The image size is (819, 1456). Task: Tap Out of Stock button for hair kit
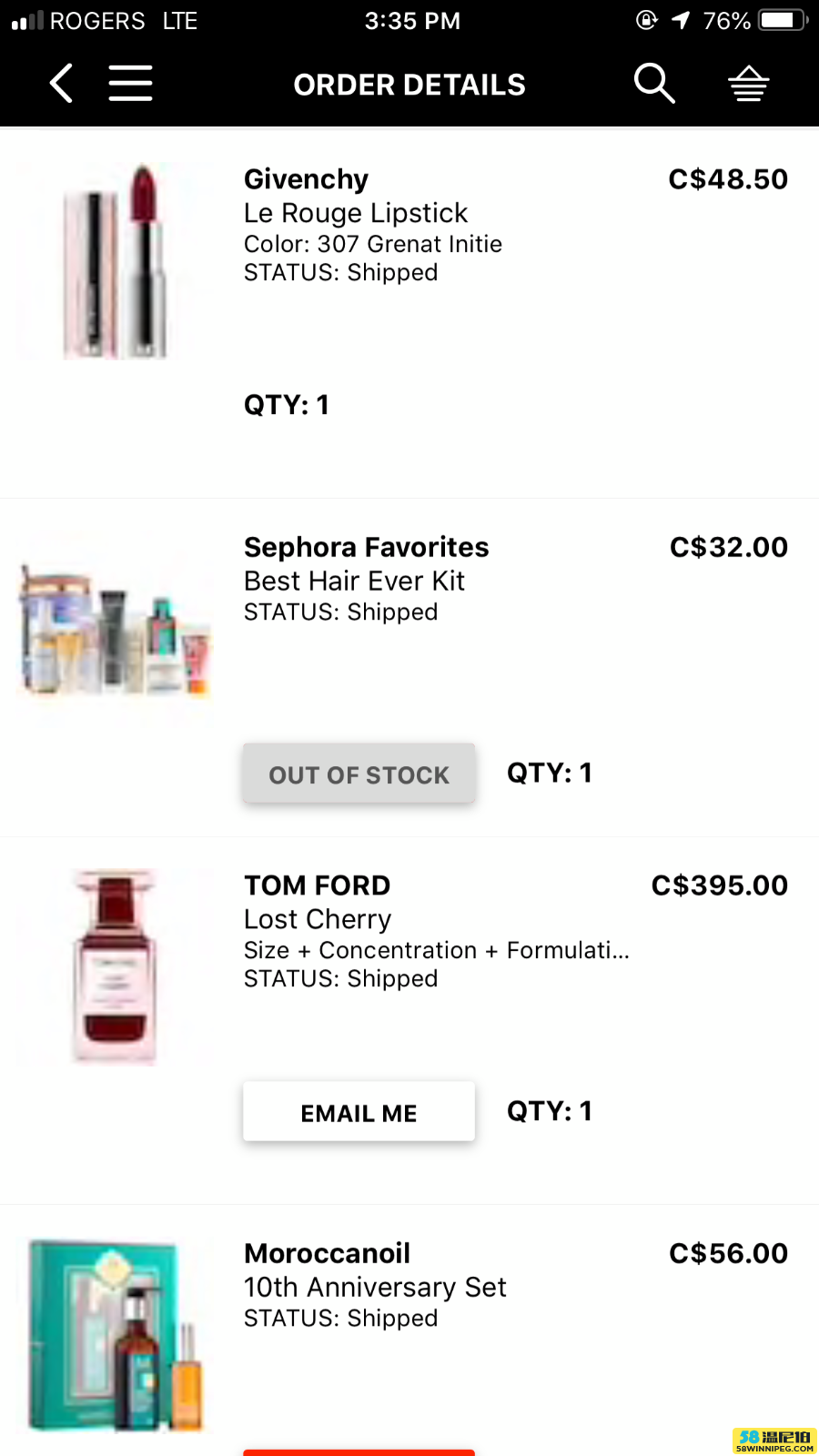click(x=359, y=773)
